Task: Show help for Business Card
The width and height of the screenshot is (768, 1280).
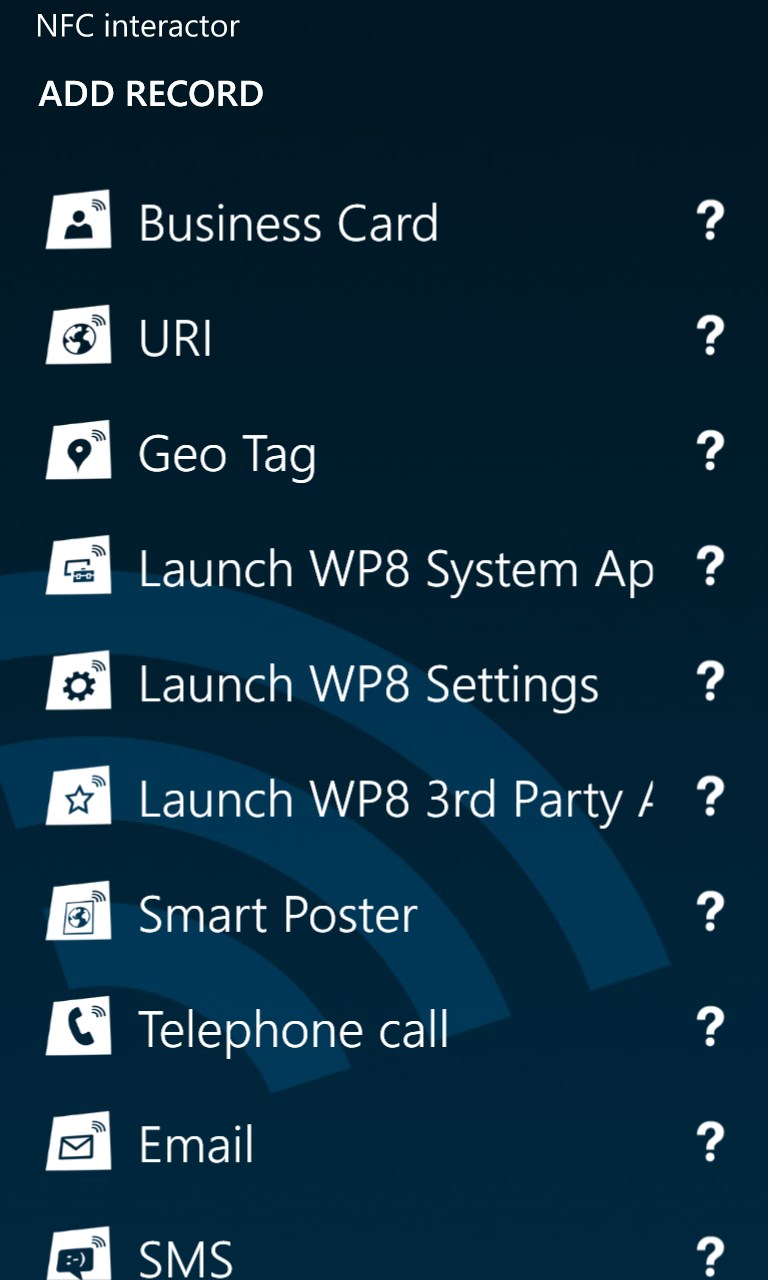Action: 709,221
